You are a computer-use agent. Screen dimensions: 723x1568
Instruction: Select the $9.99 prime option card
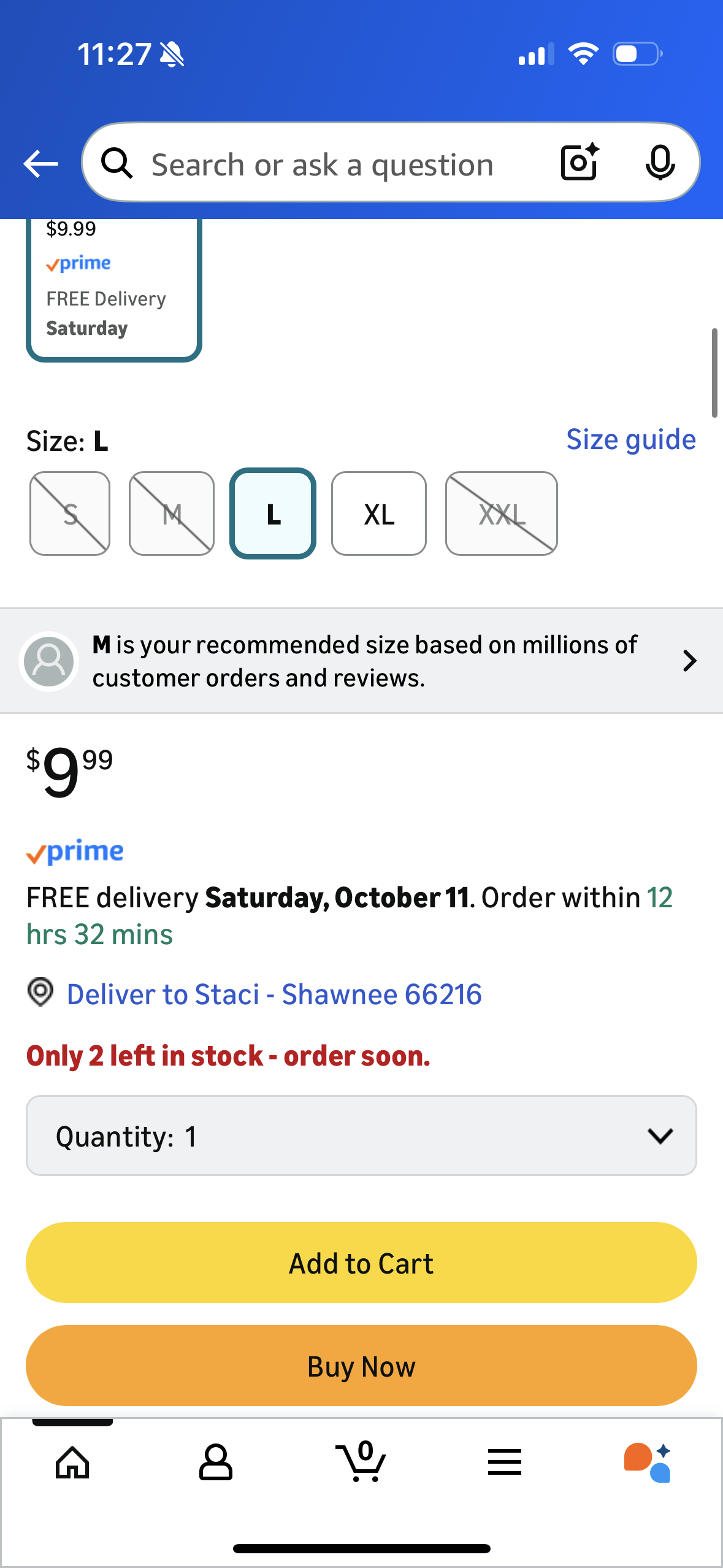(x=114, y=288)
